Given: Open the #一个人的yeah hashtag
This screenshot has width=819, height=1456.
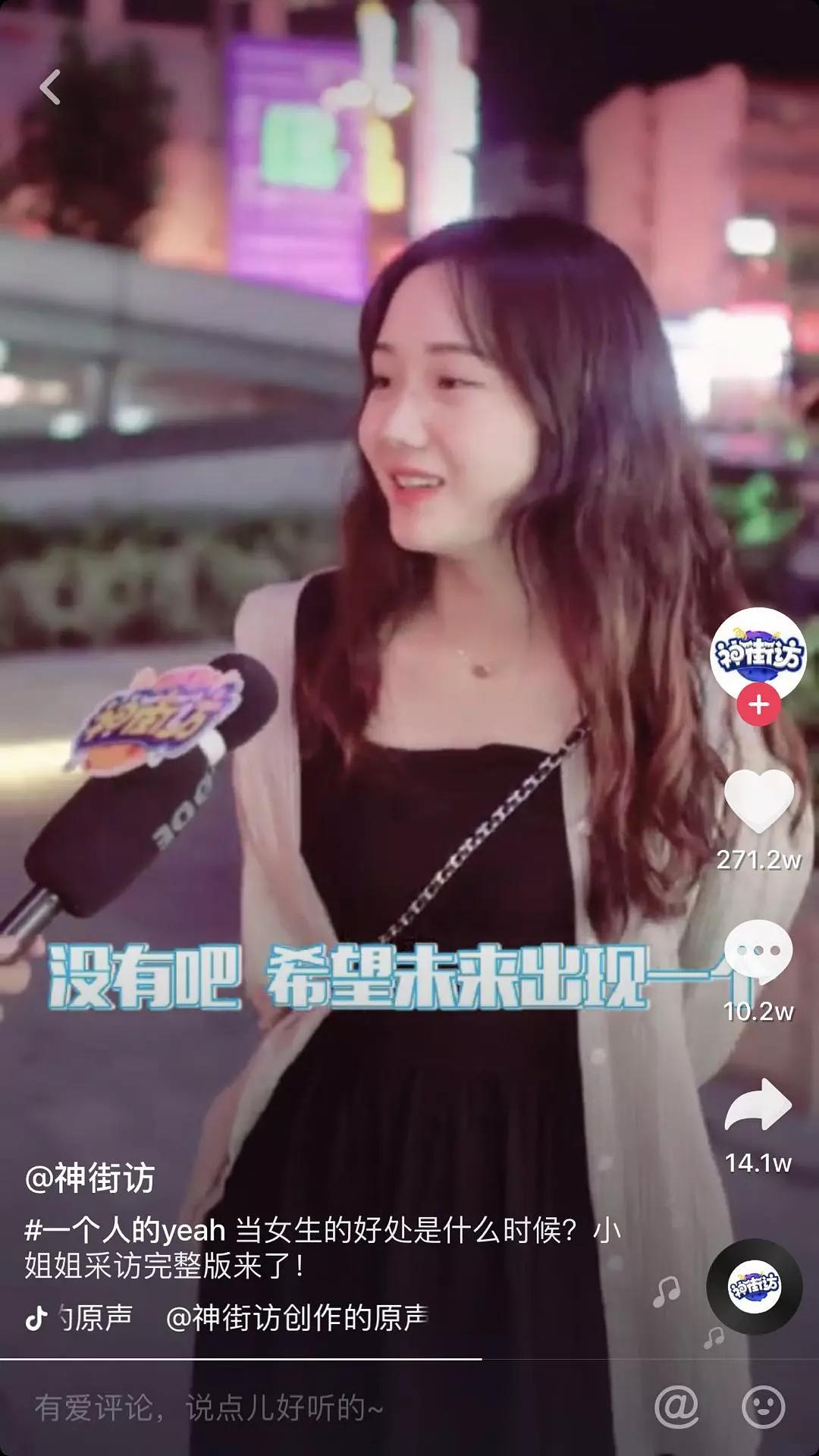Looking at the screenshot, I should click(125, 1230).
